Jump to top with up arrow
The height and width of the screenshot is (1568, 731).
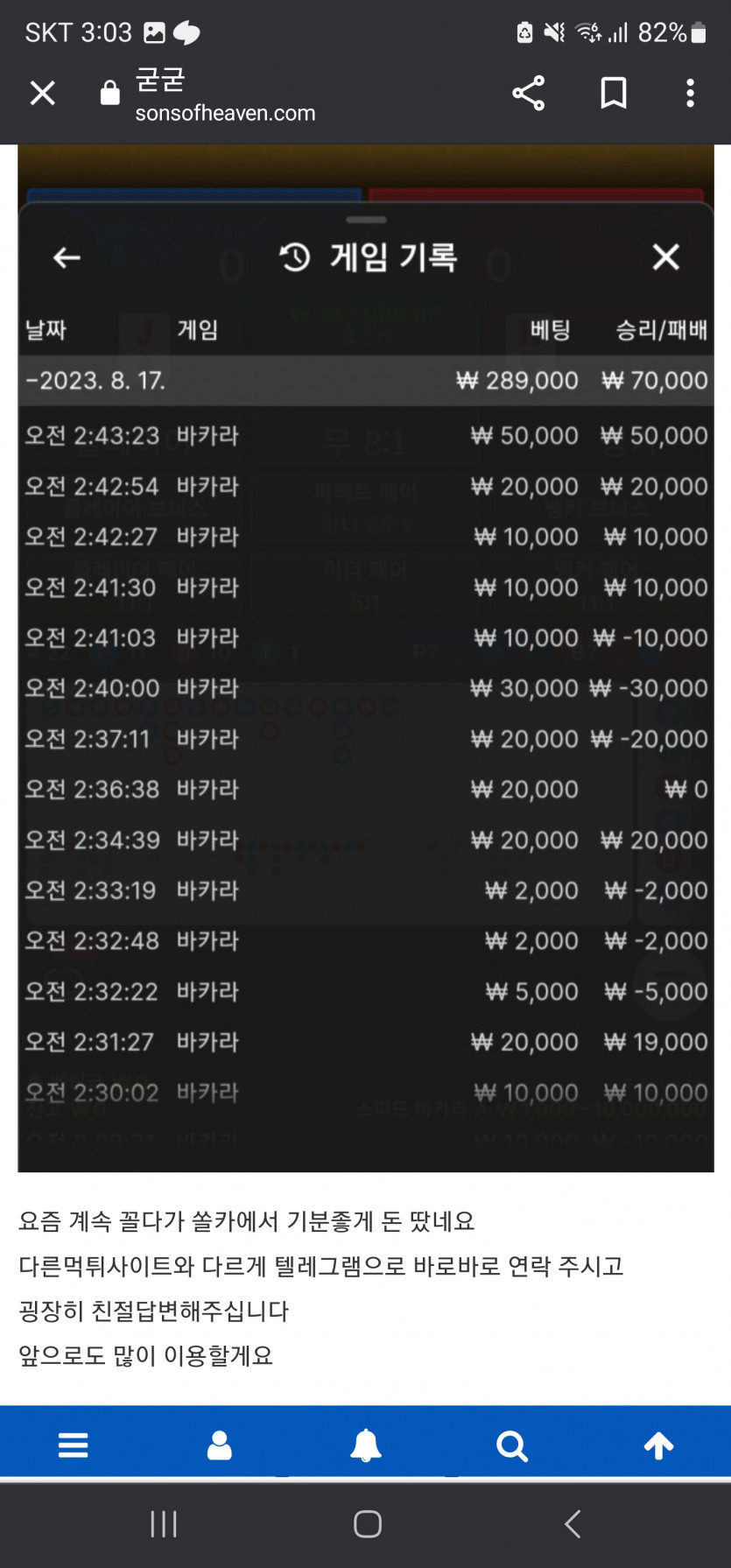[x=658, y=1445]
